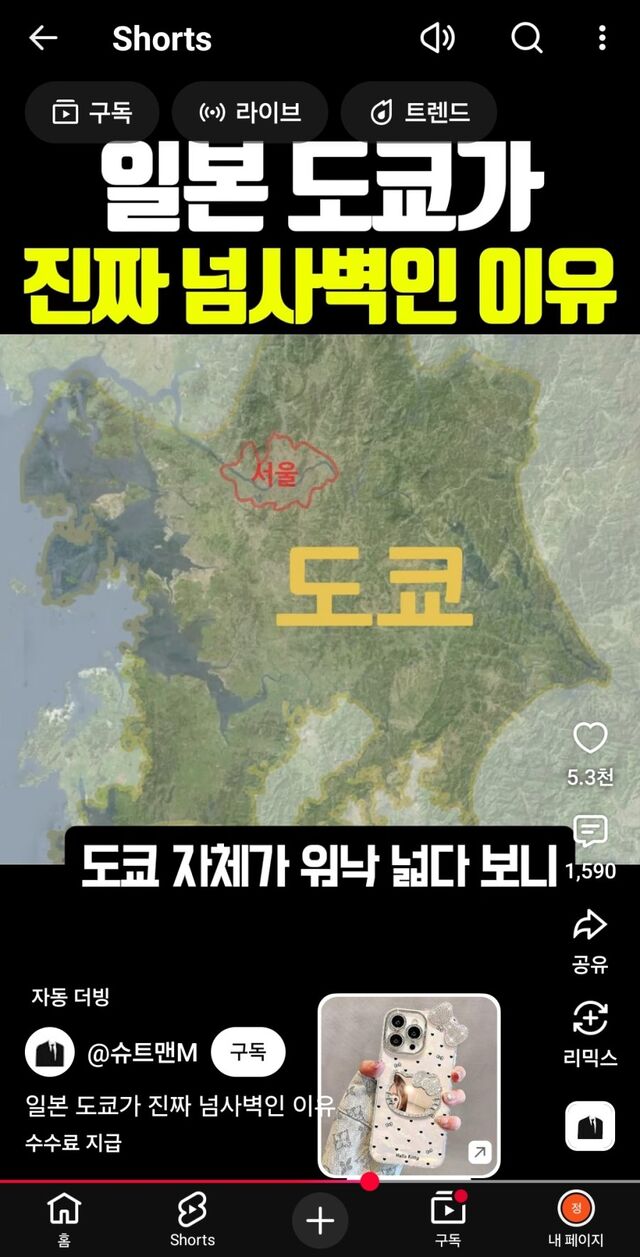Open search from the Shorts header
The width and height of the screenshot is (640, 1257).
pyautogui.click(x=526, y=38)
